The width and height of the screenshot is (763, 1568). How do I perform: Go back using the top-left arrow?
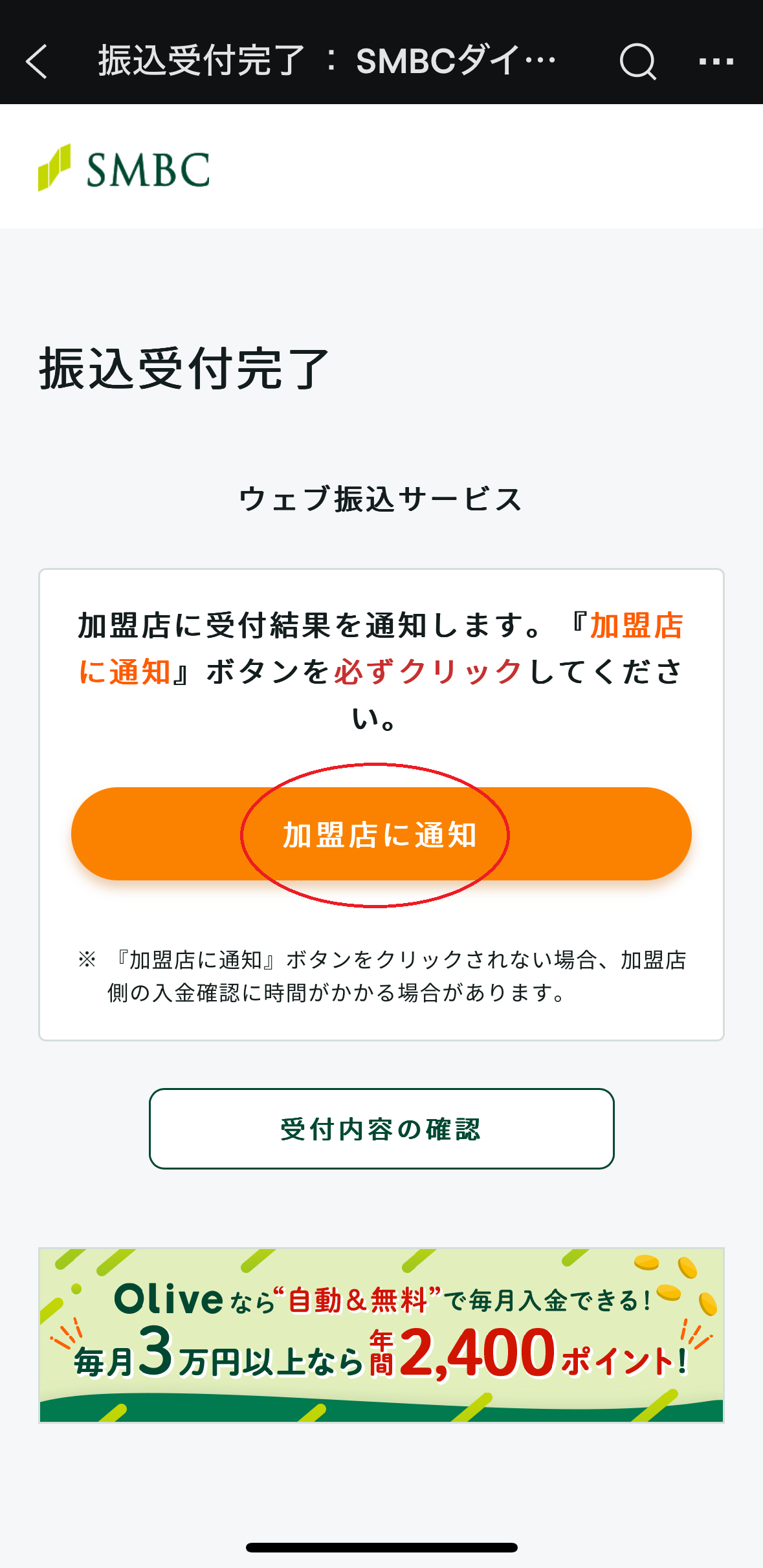click(x=36, y=61)
